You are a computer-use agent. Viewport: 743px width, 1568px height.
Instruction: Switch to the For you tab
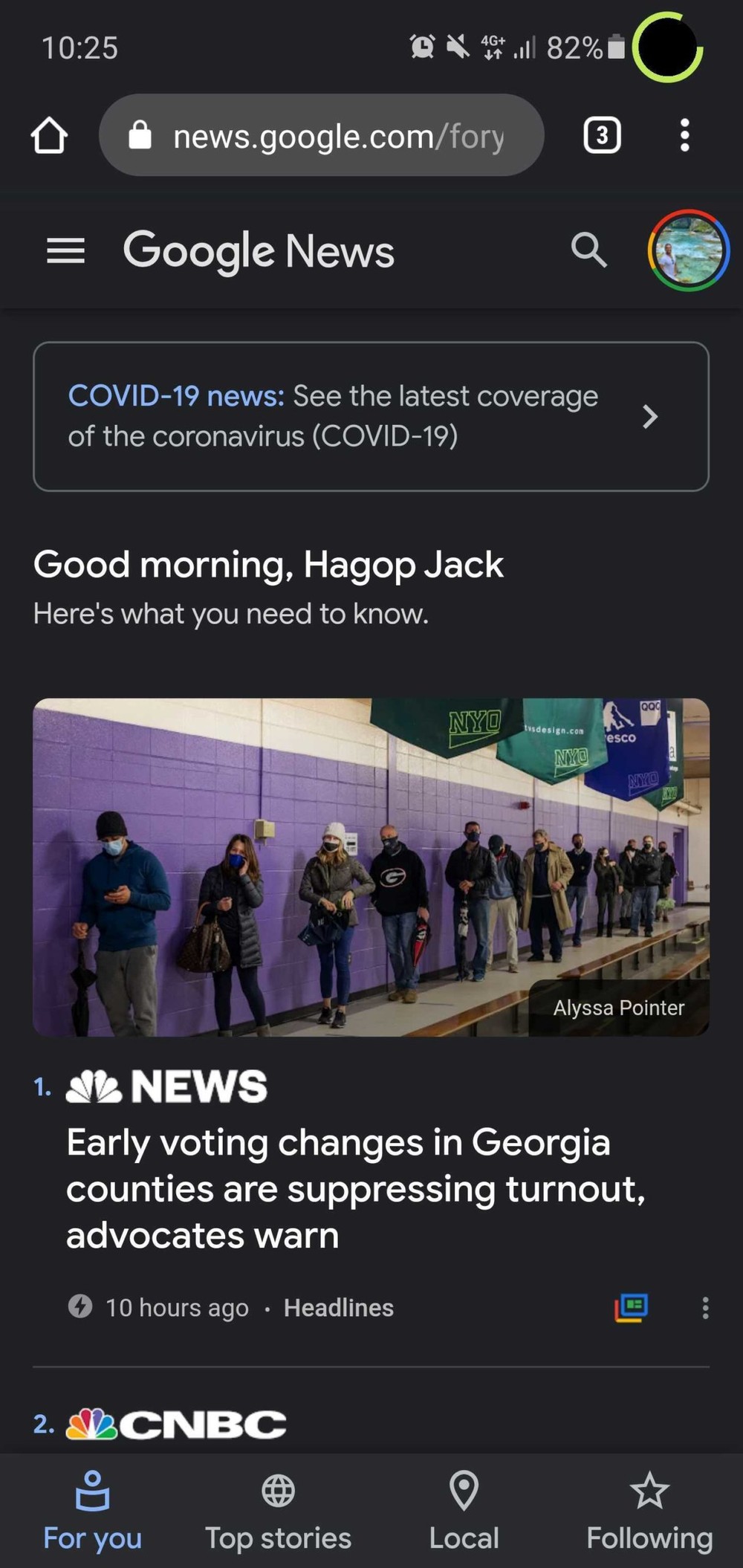[92, 1511]
